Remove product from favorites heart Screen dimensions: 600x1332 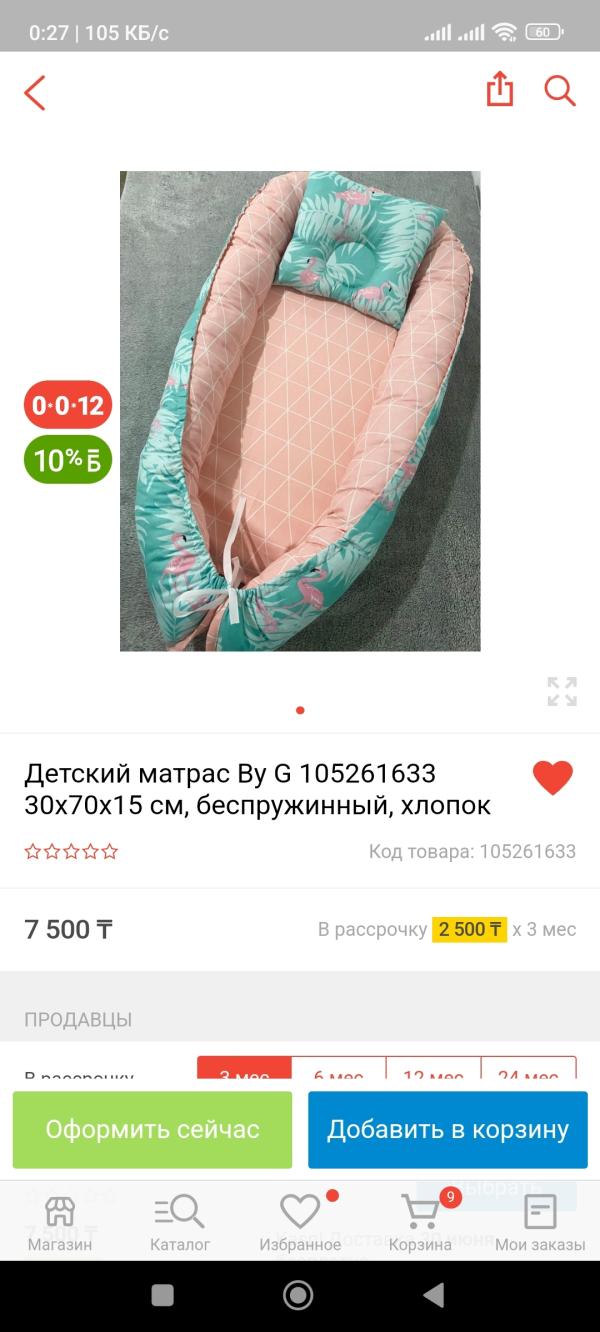click(x=553, y=778)
